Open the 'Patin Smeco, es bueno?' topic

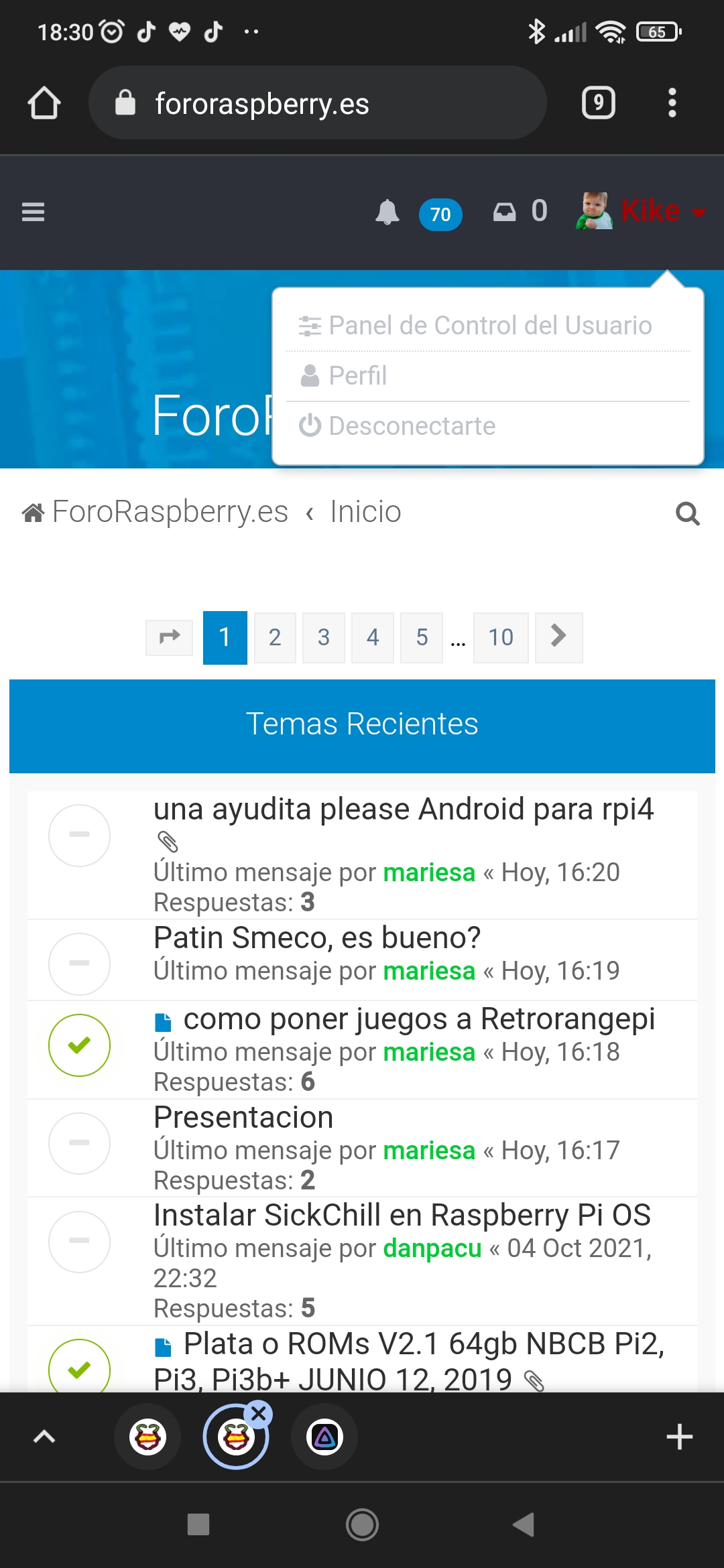tap(317, 938)
